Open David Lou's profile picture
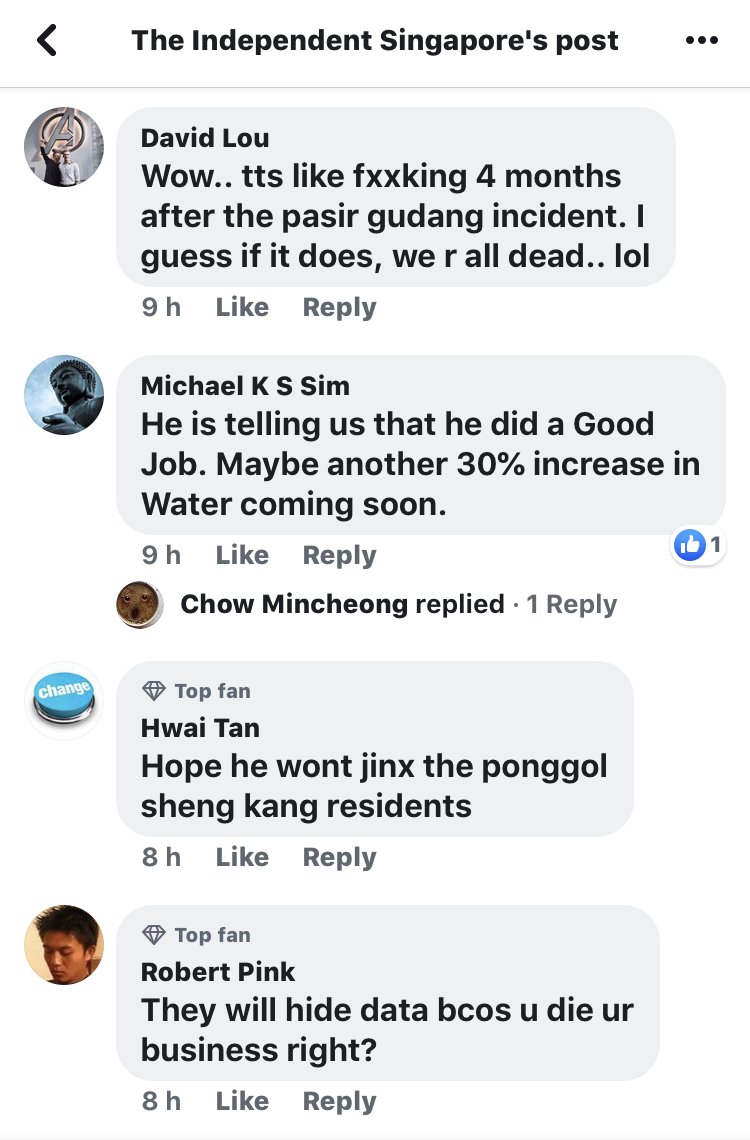750x1140 pixels. click(64, 147)
